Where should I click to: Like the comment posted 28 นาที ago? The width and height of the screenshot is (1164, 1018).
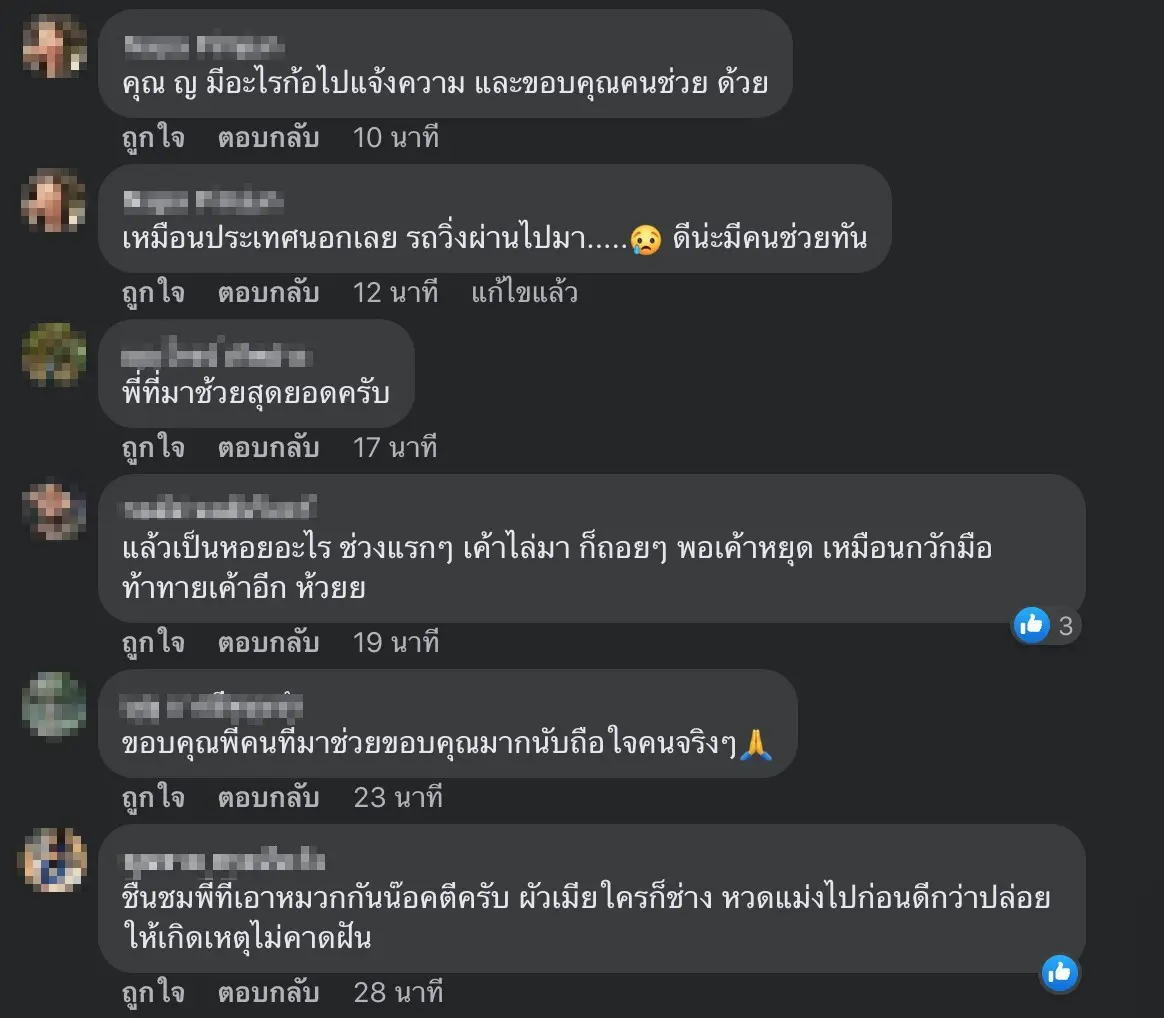153,993
